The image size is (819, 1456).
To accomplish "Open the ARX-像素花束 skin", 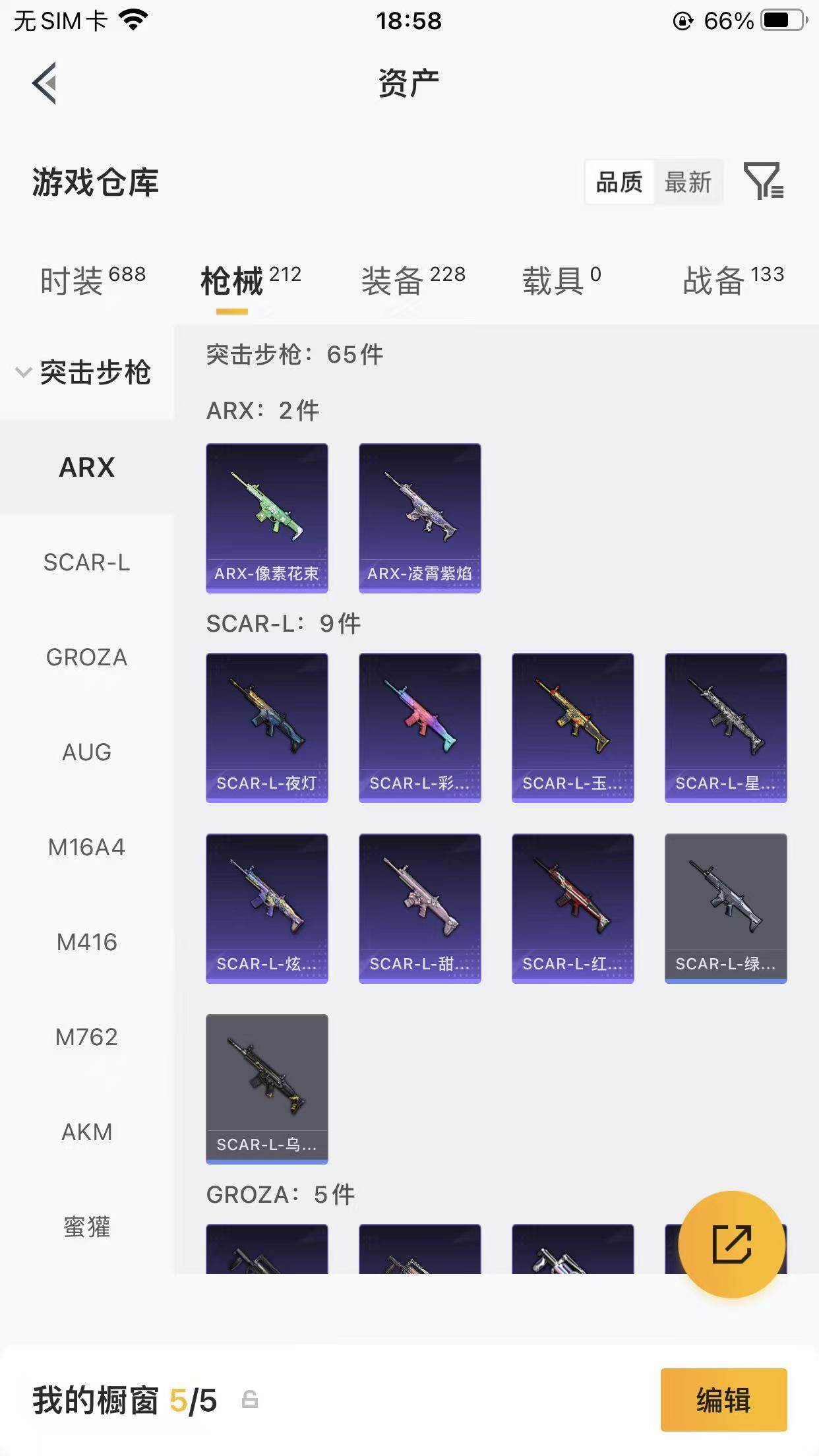I will point(266,519).
